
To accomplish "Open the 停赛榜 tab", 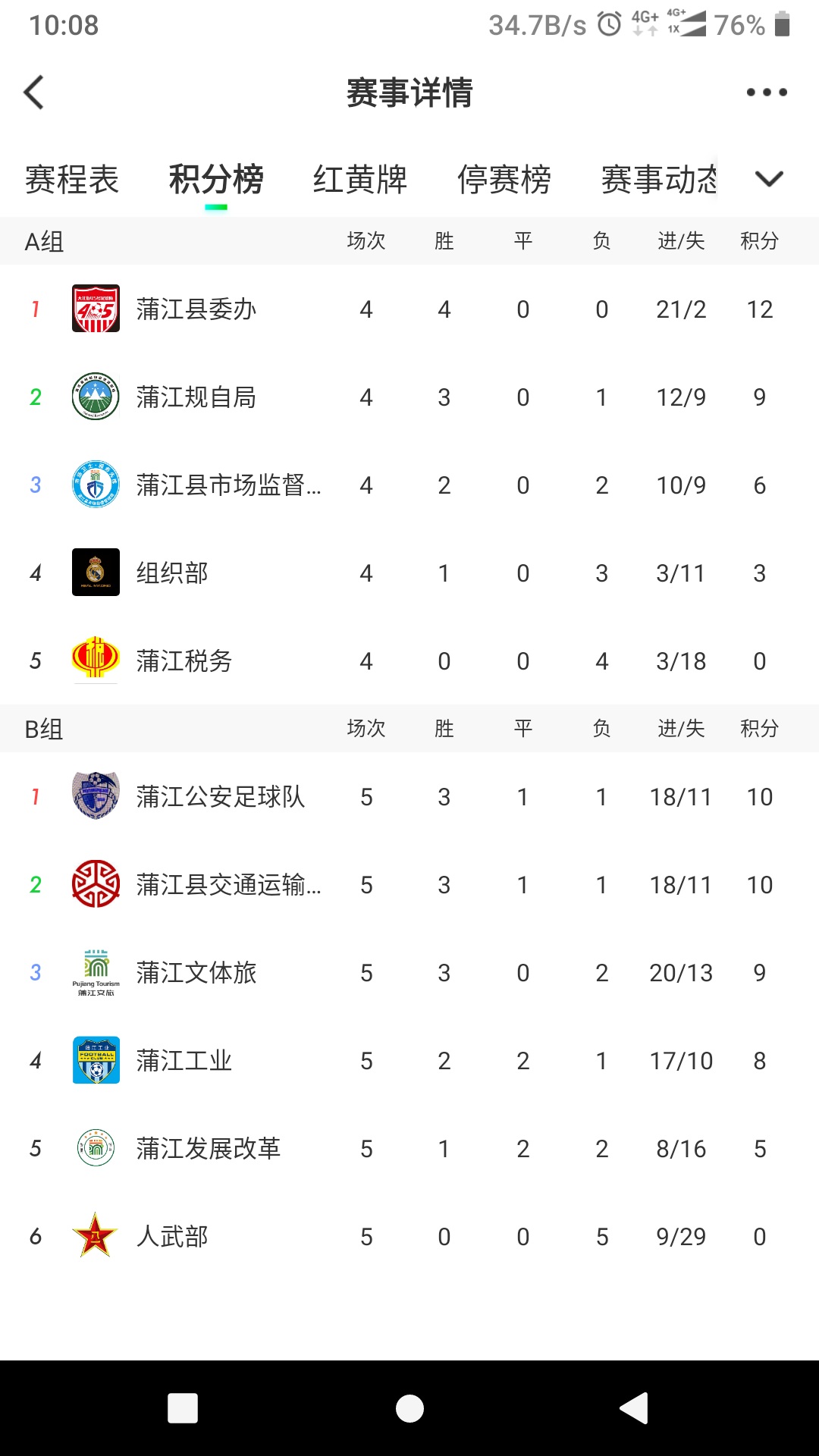I will click(504, 180).
